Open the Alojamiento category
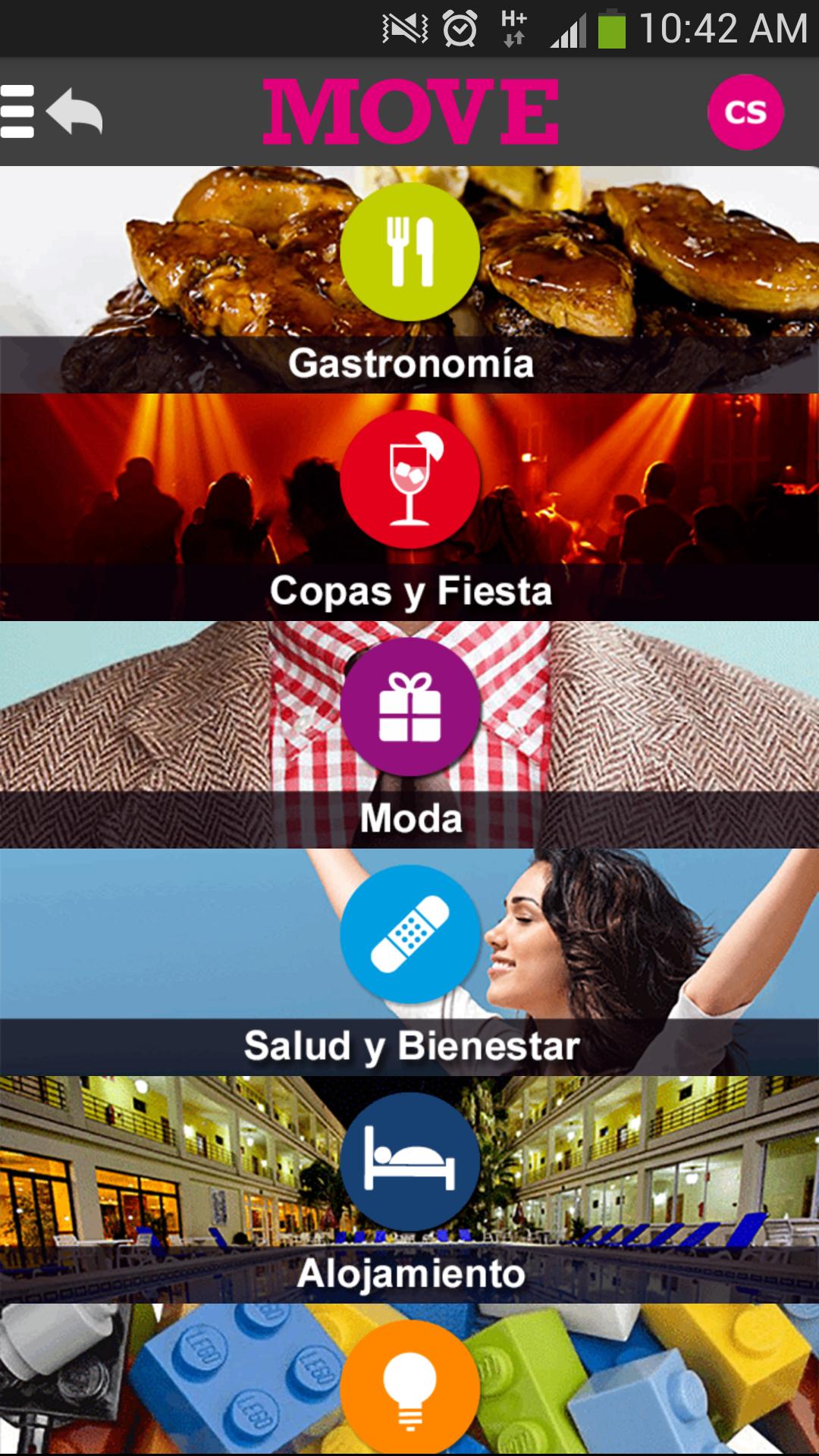This screenshot has width=819, height=1456. point(409,1189)
